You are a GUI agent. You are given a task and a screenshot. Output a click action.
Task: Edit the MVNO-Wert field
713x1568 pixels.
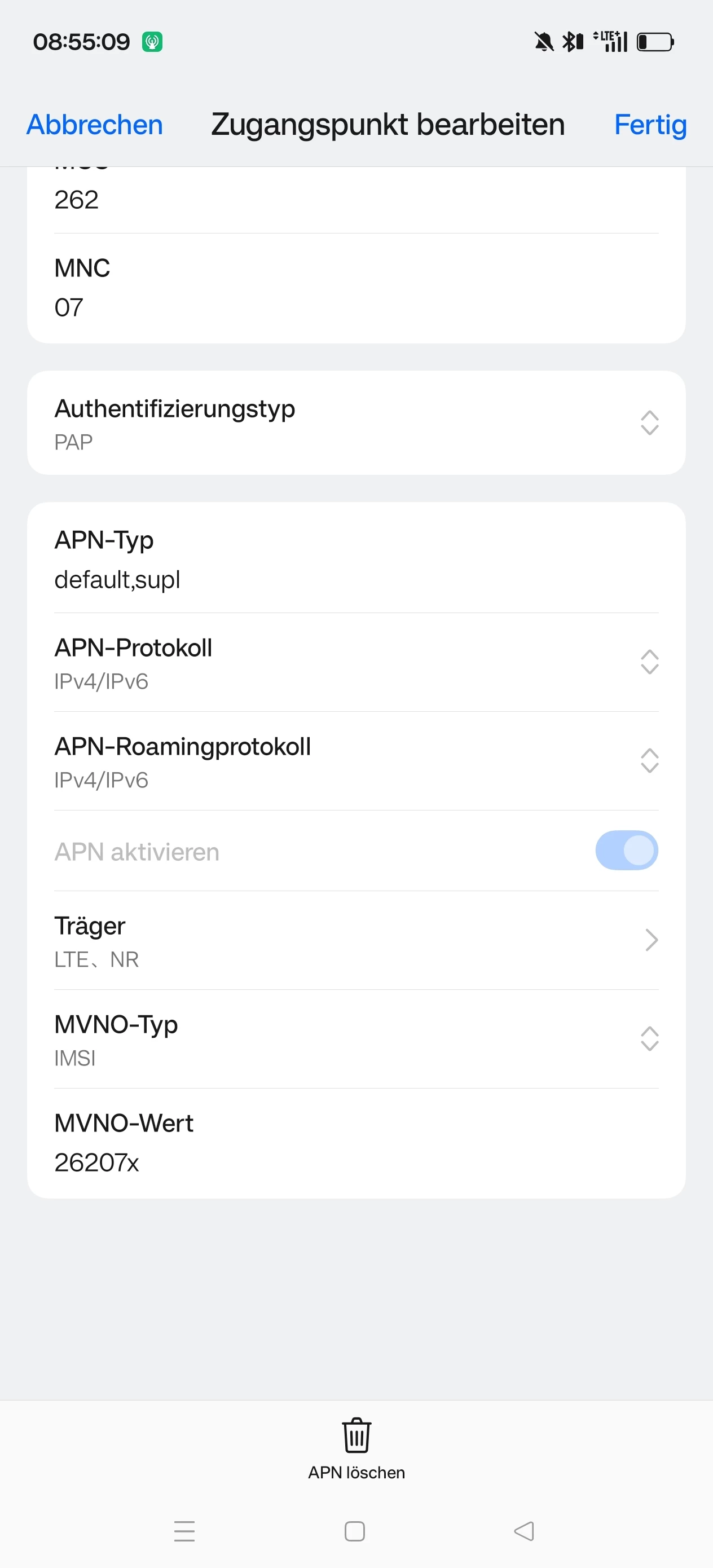coord(356,1143)
